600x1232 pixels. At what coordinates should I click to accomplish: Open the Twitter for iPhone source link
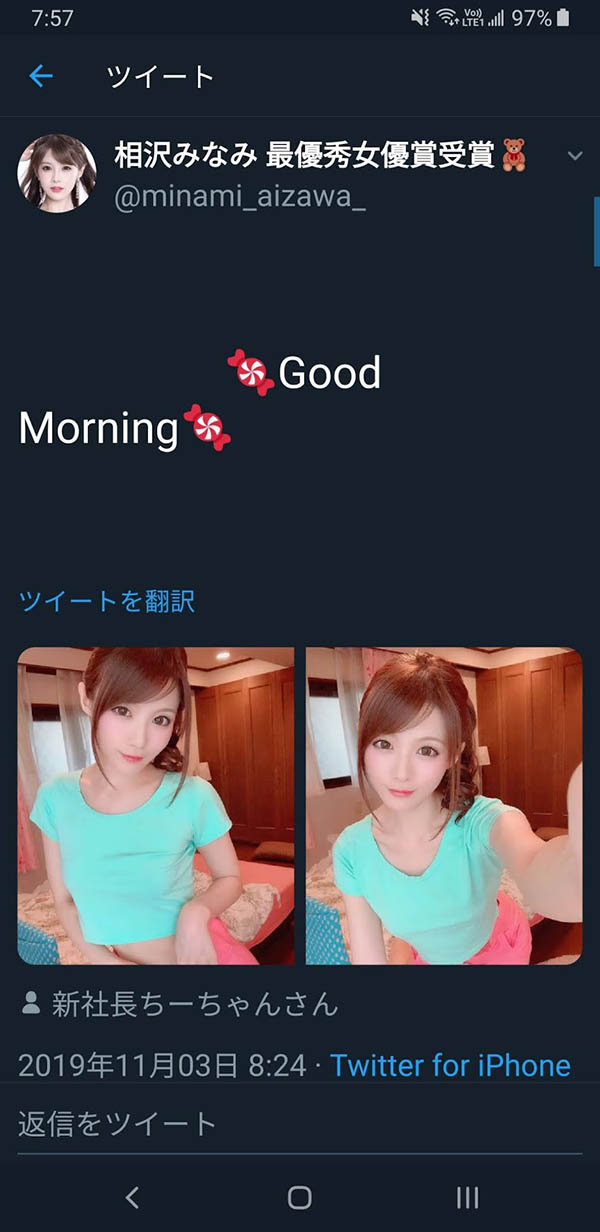coord(450,1065)
